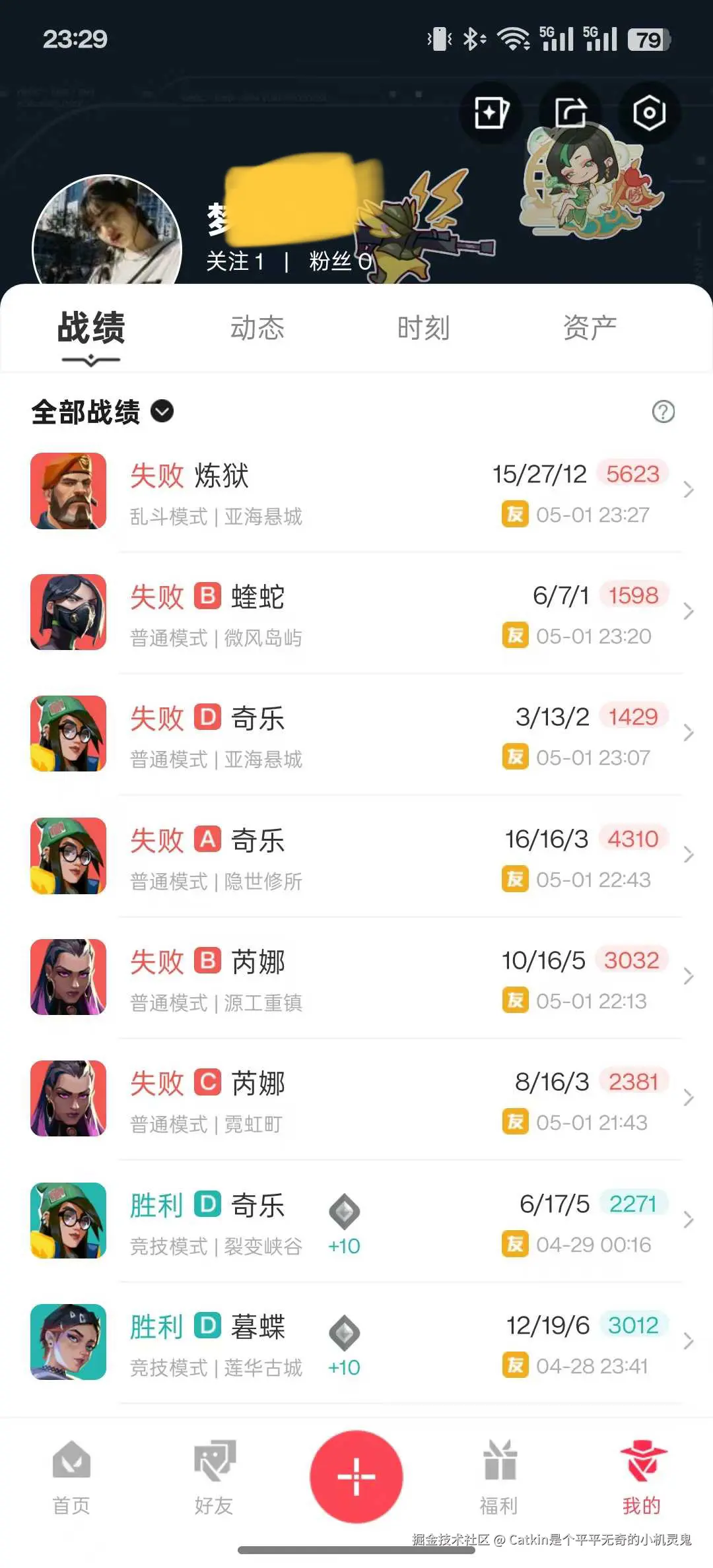Tap the red plus button to post
713x1568 pixels.
[x=356, y=1476]
